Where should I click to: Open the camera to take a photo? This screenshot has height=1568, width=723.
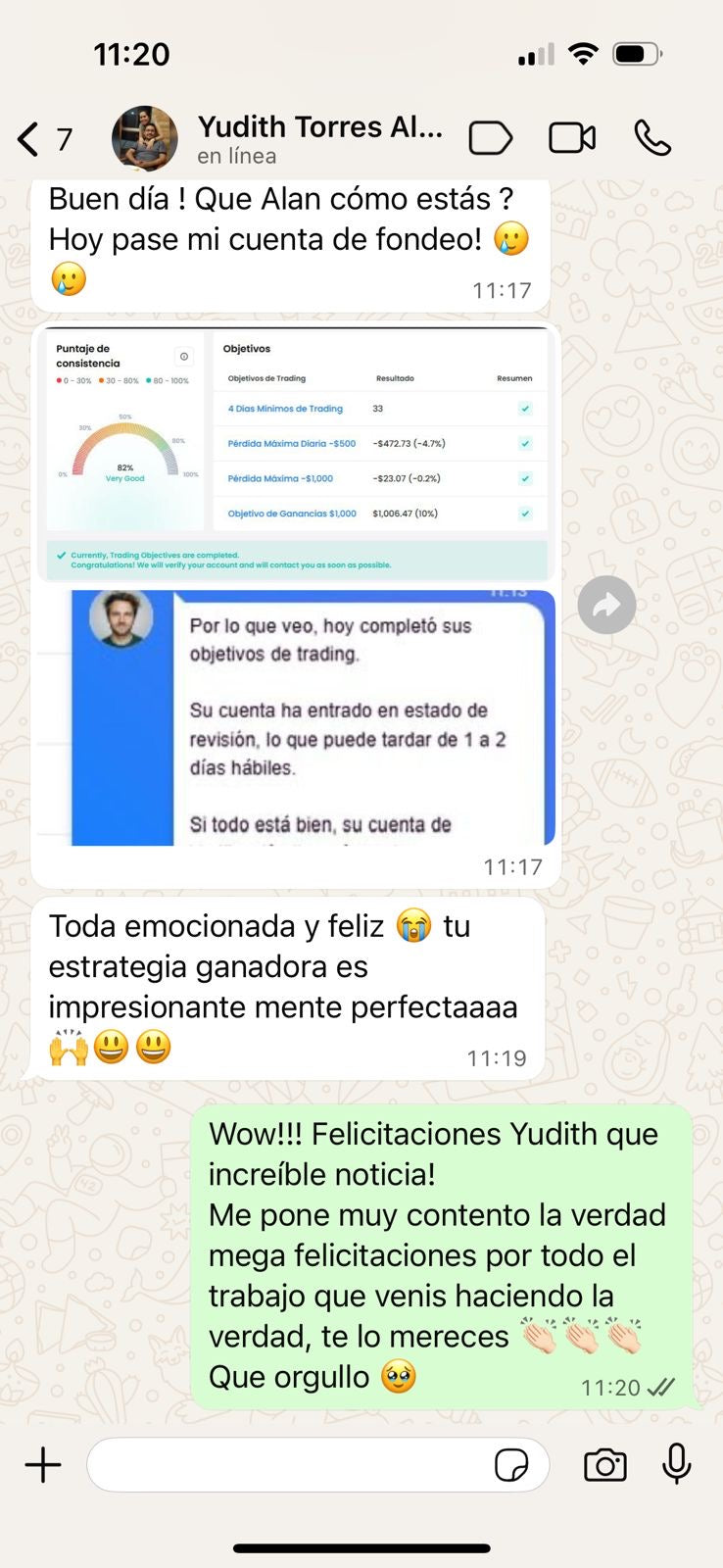coord(604,1465)
